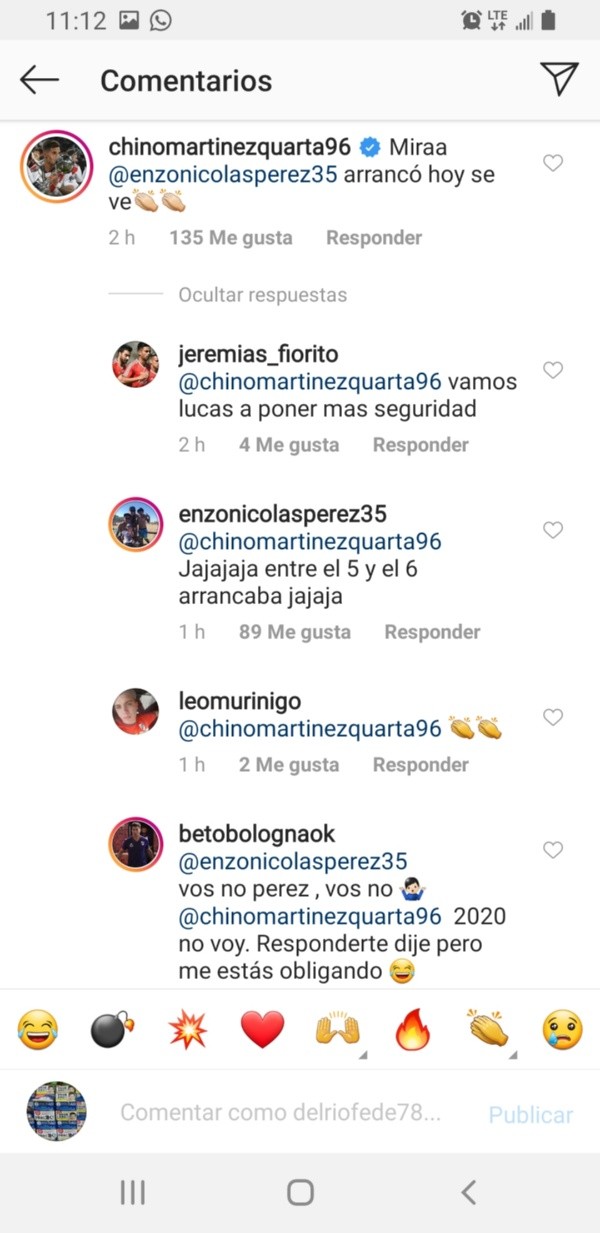
Task: Like enzonicolasperez35's reply
Action: click(553, 530)
